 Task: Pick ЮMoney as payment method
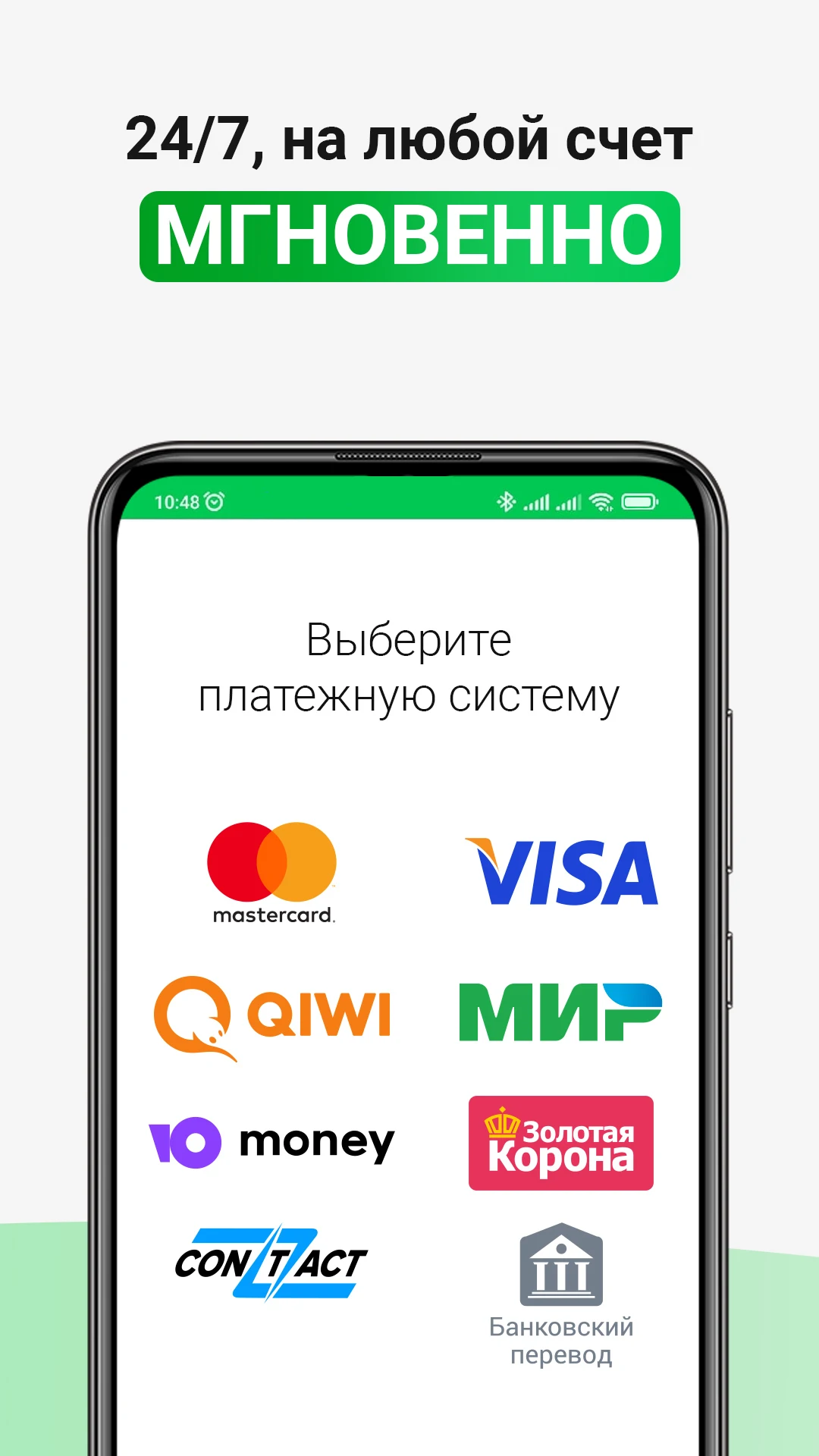click(x=273, y=1141)
